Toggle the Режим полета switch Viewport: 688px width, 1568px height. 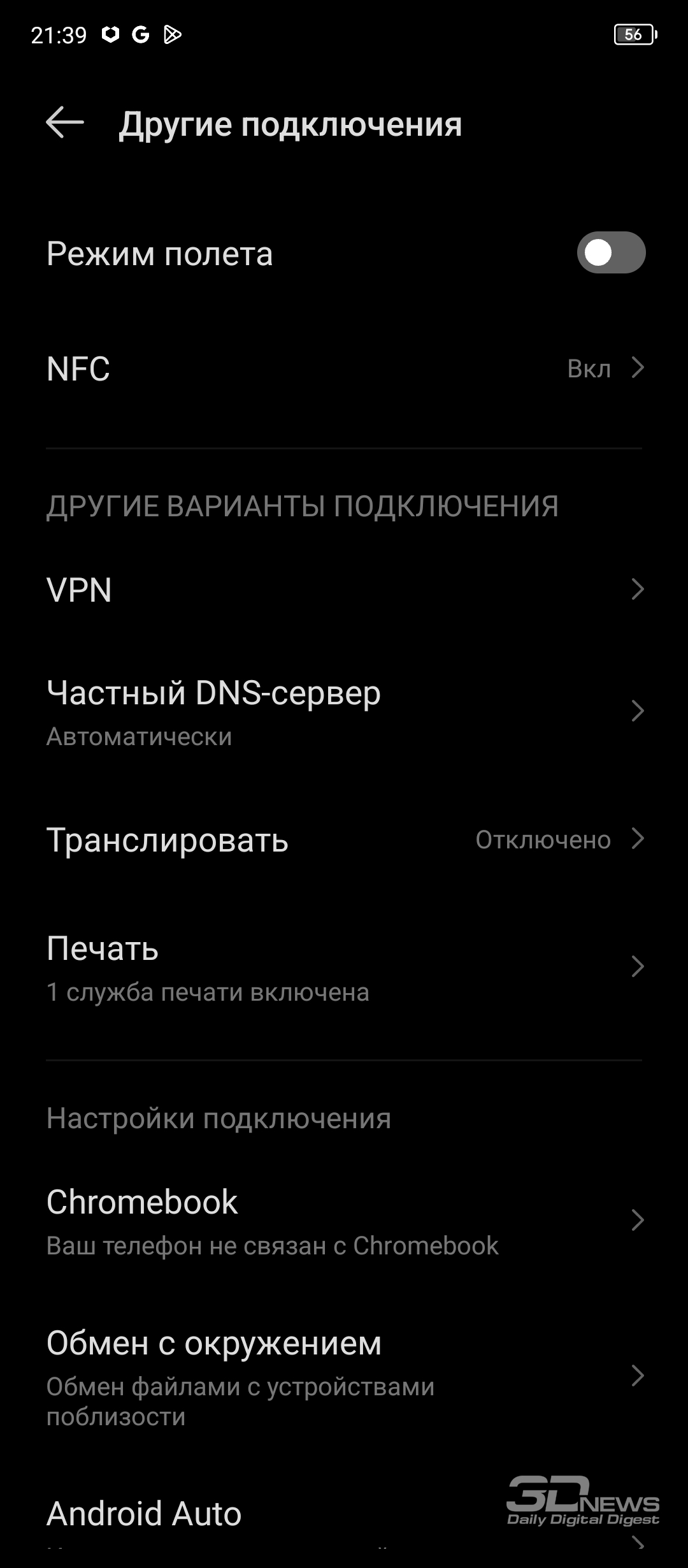(x=611, y=252)
